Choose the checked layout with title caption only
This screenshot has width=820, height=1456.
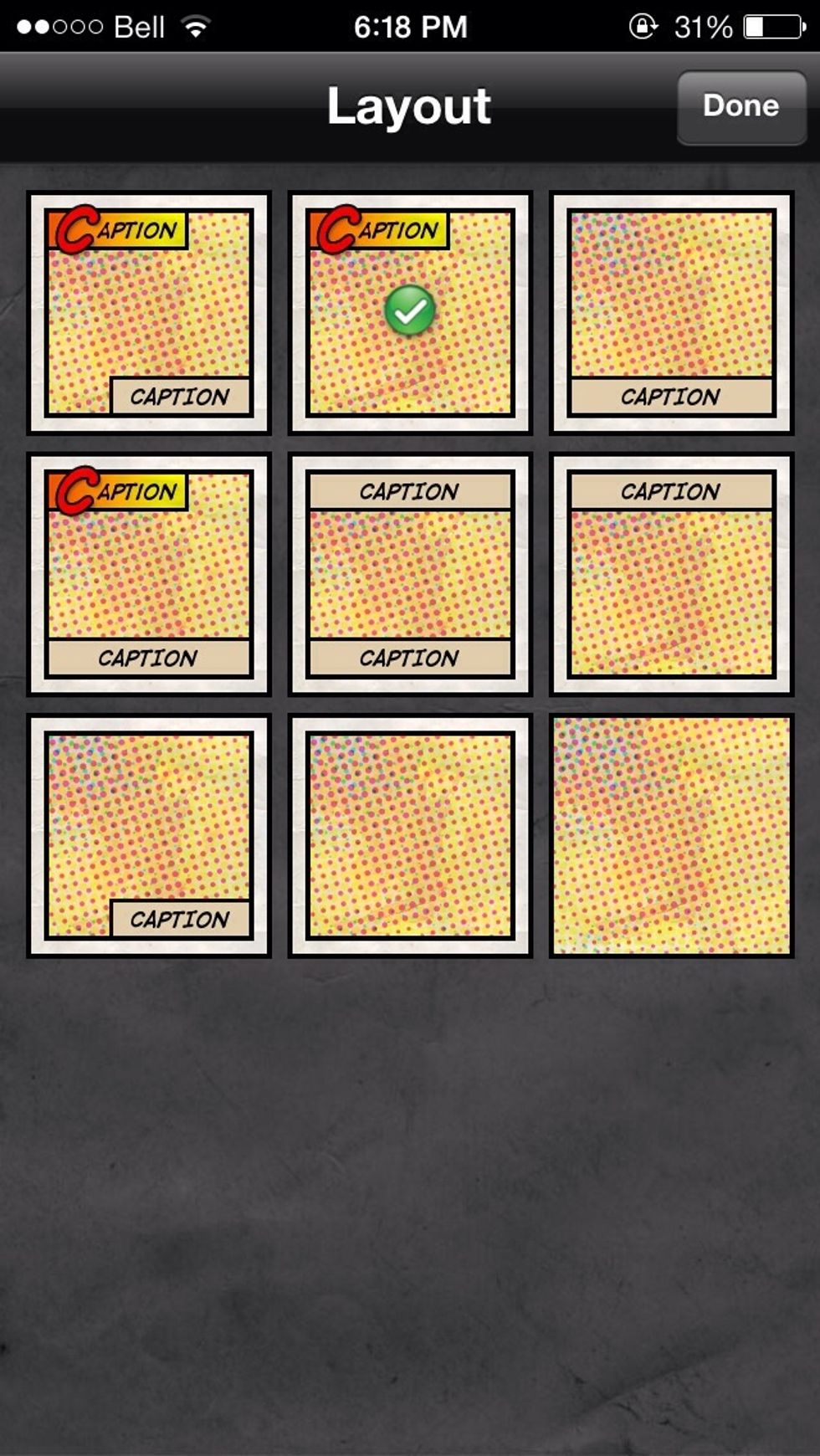[x=410, y=313]
